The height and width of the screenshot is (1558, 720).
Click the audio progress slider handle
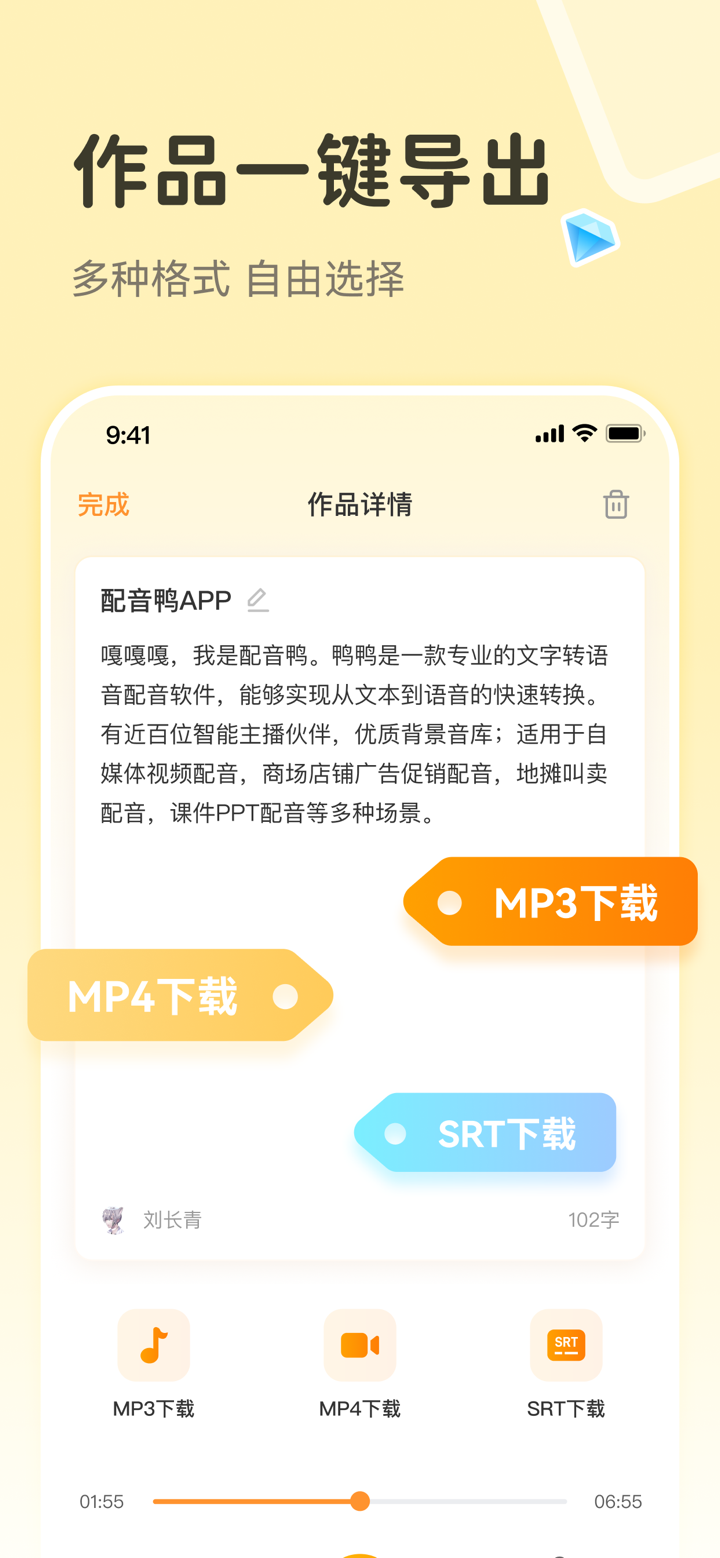point(360,1501)
